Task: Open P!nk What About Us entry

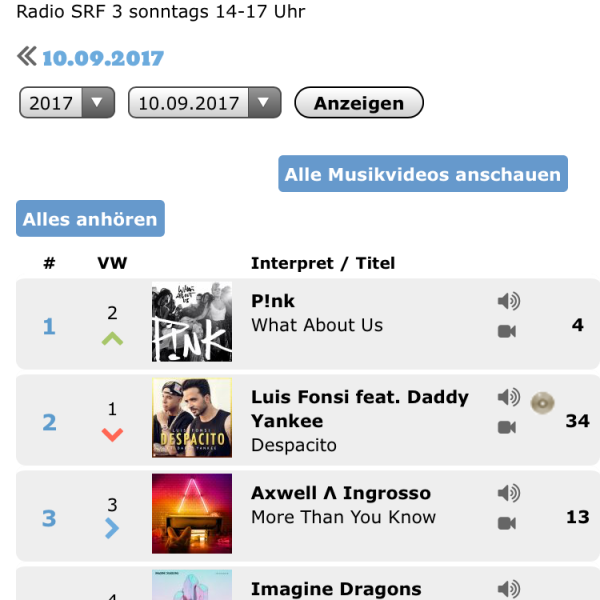Action: click(x=316, y=313)
